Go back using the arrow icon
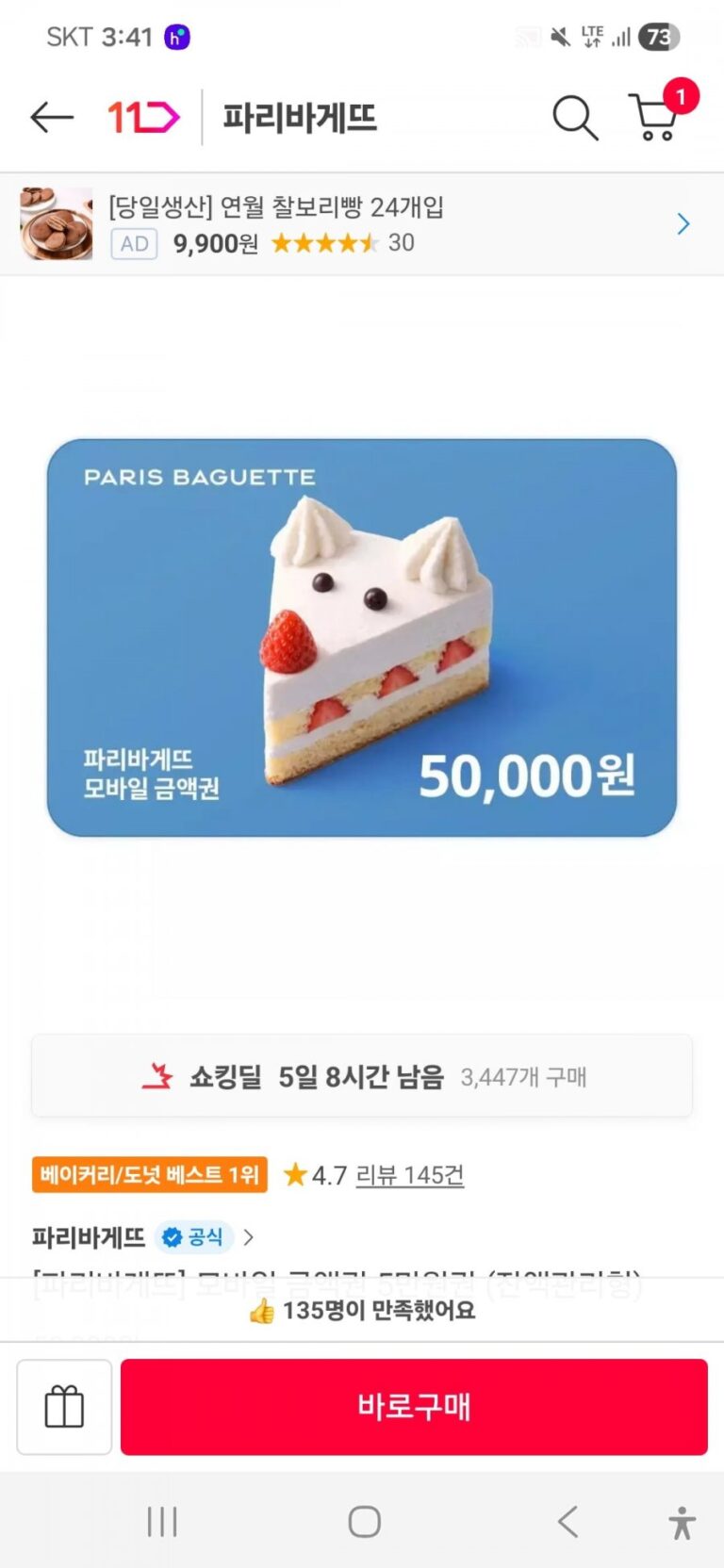Image resolution: width=724 pixels, height=1568 pixels. (x=52, y=118)
